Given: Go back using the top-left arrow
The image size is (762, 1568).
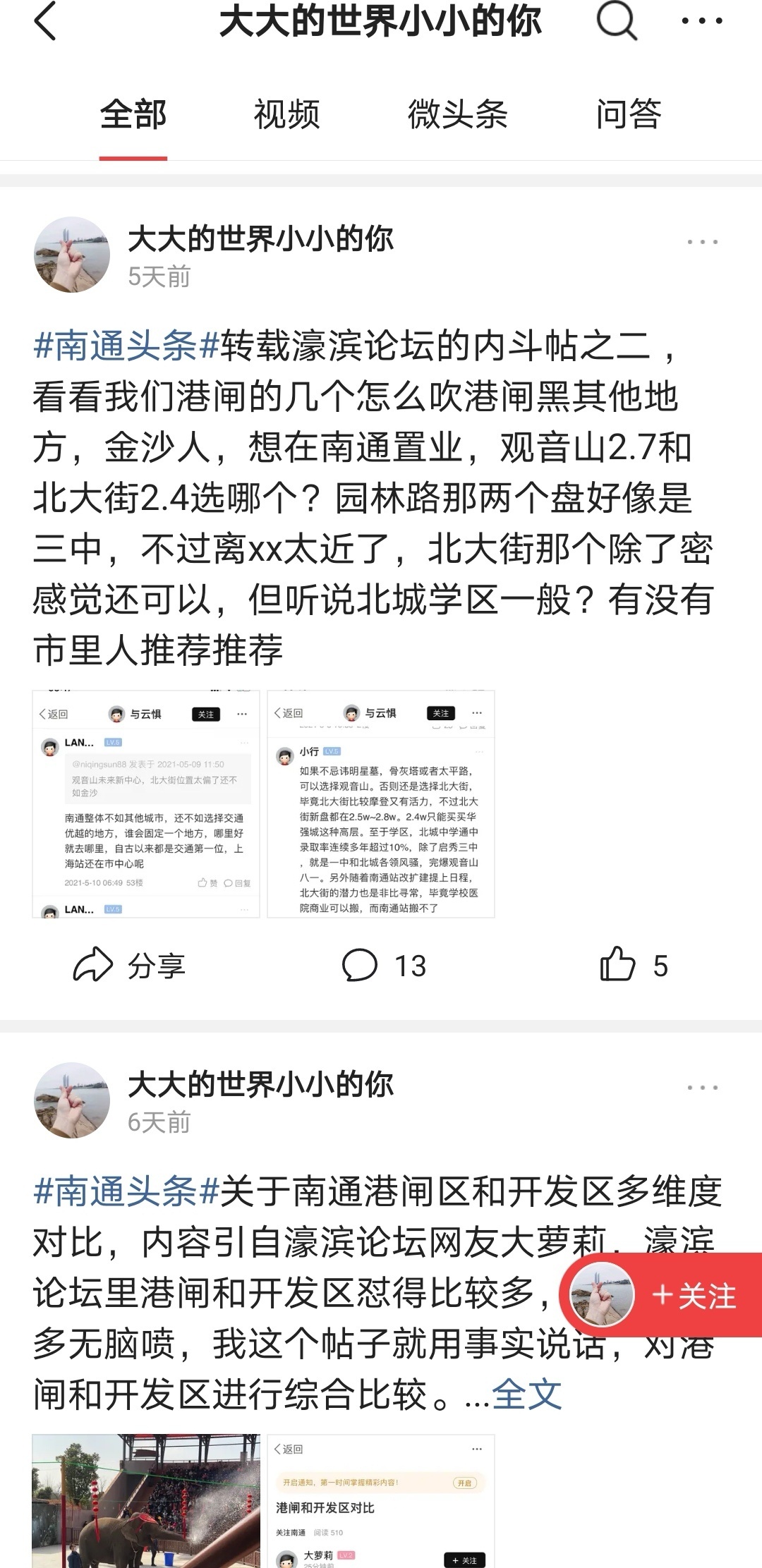Looking at the screenshot, I should click(45, 21).
